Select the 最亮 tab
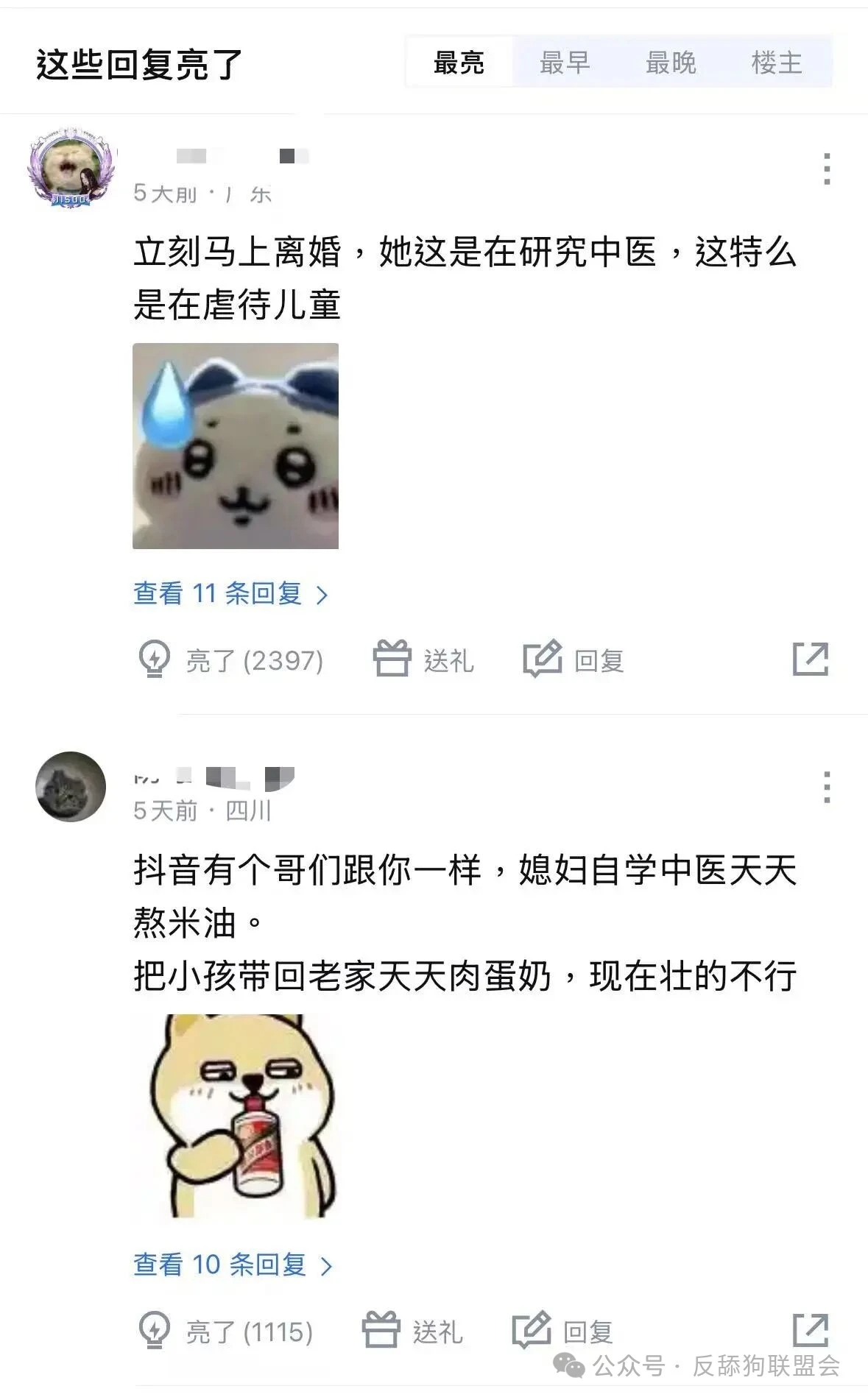868x1400 pixels. coord(459,63)
